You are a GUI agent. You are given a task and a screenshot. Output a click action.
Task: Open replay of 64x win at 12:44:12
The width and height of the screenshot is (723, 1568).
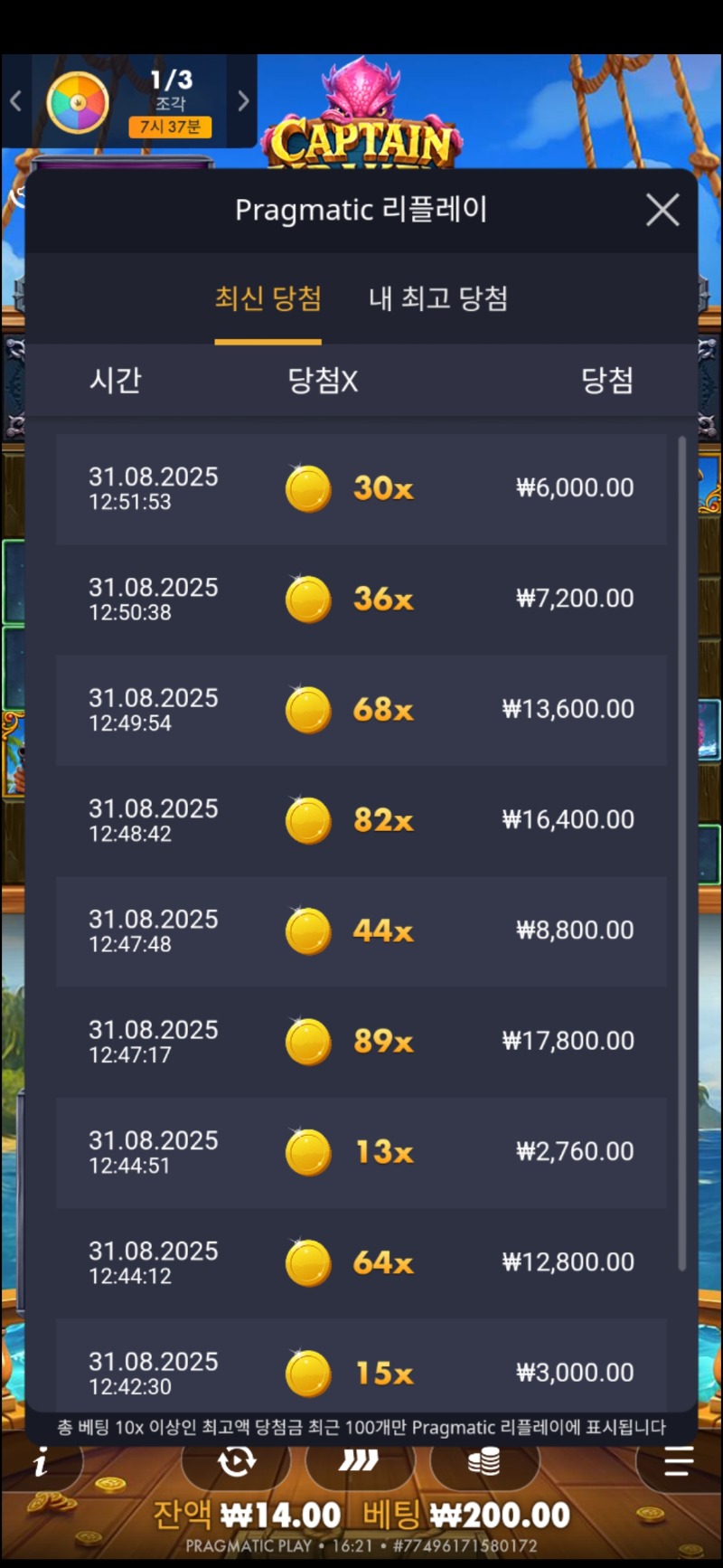(361, 1263)
